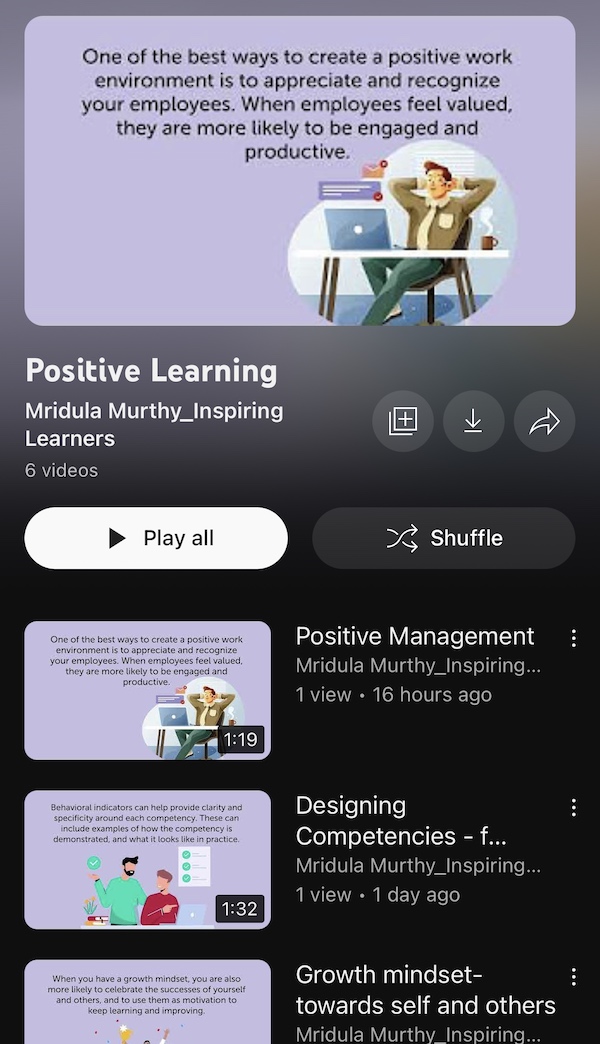Screen dimensions: 600x1044
Task: Open Mridula Murthy_Inspiring Learners channel
Action: [154, 424]
